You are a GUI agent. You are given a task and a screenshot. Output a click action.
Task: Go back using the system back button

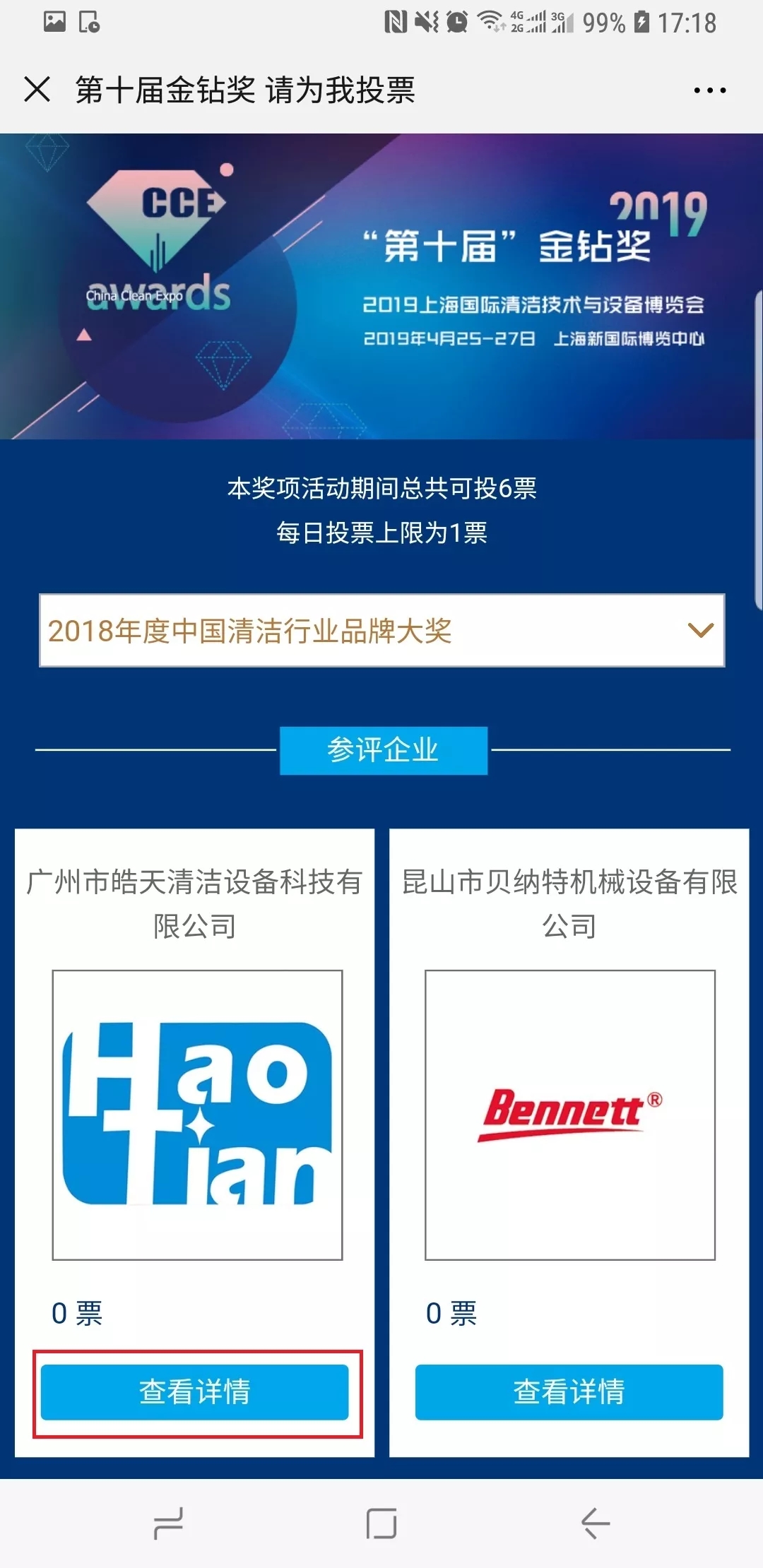[x=595, y=1523]
